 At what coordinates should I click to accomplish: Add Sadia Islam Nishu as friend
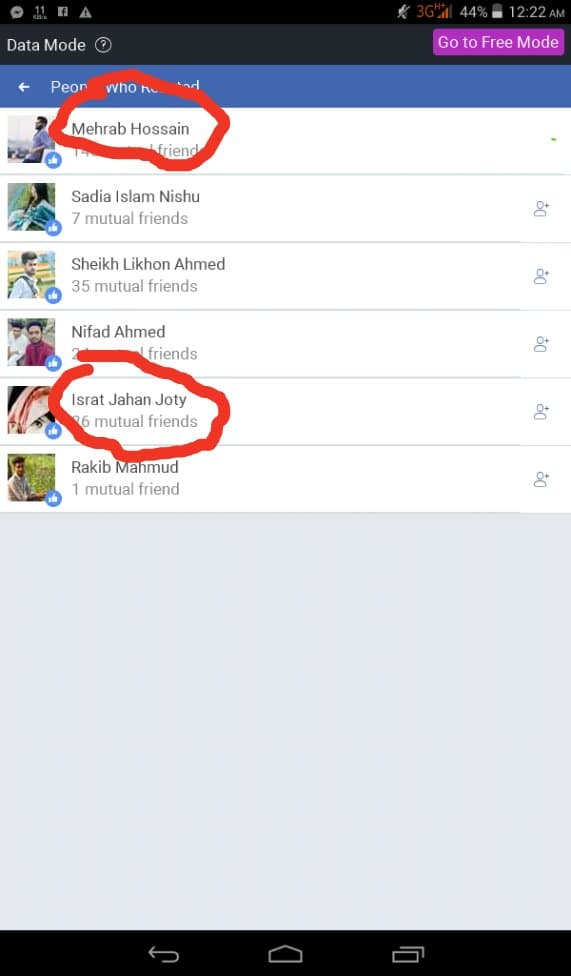click(541, 209)
